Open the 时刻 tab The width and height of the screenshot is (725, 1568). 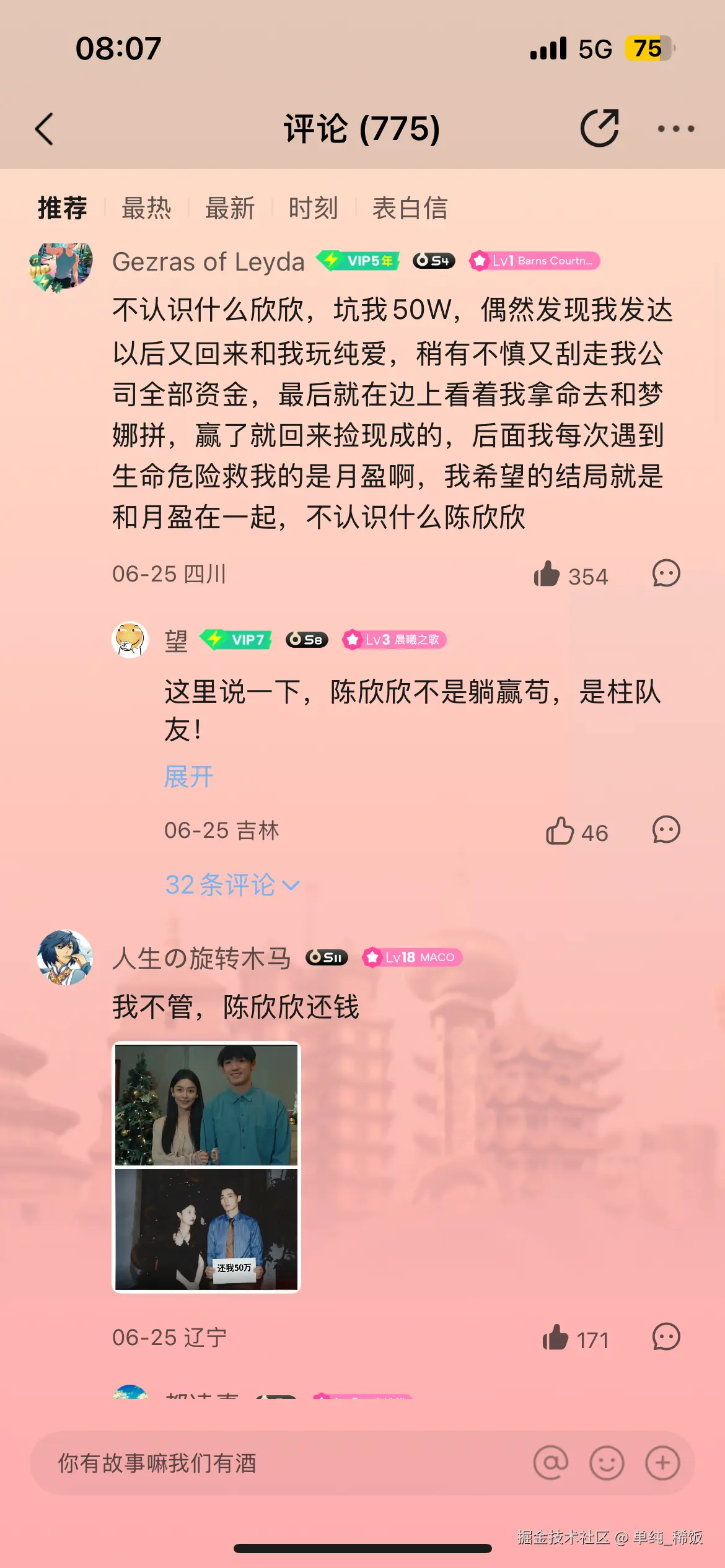click(313, 208)
